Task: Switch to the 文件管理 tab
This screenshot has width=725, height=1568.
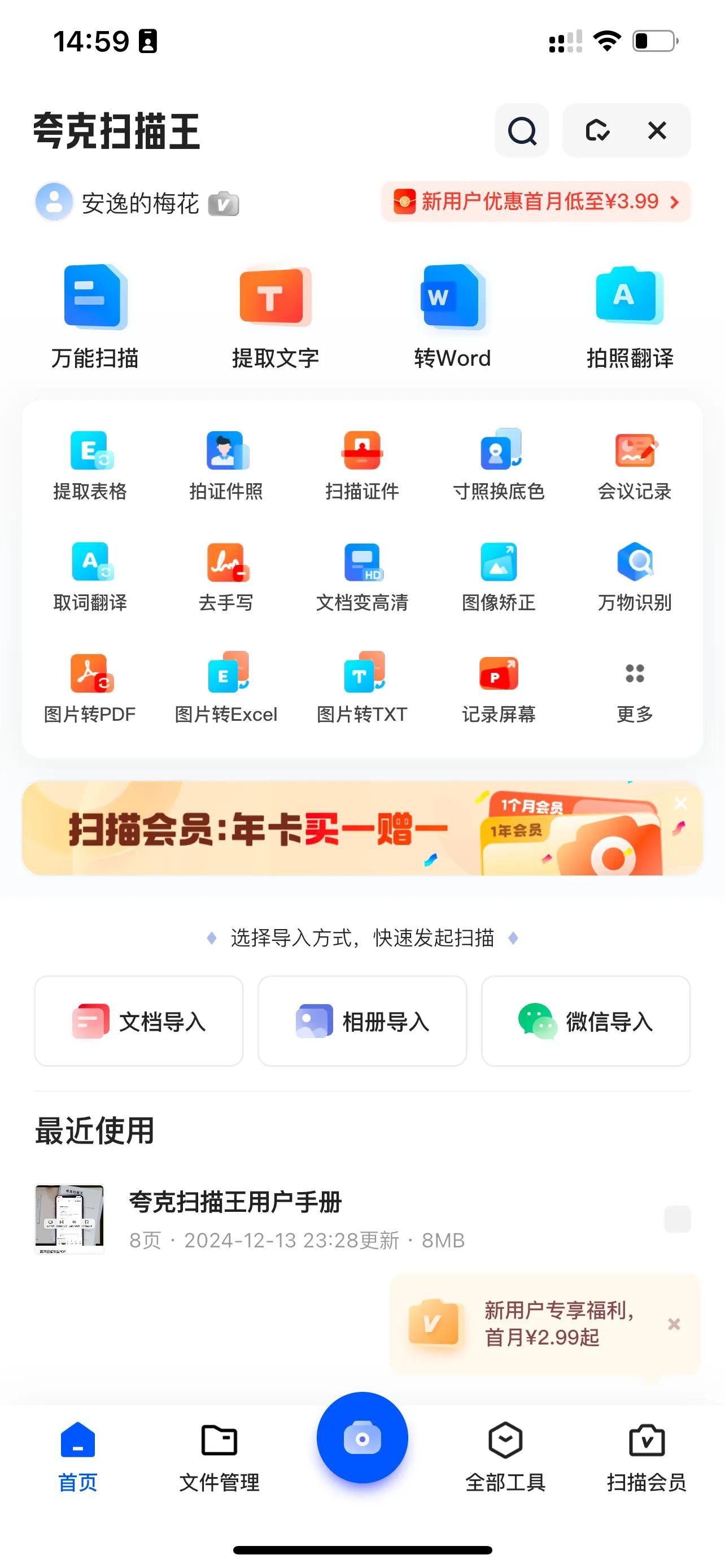Action: click(x=219, y=1457)
